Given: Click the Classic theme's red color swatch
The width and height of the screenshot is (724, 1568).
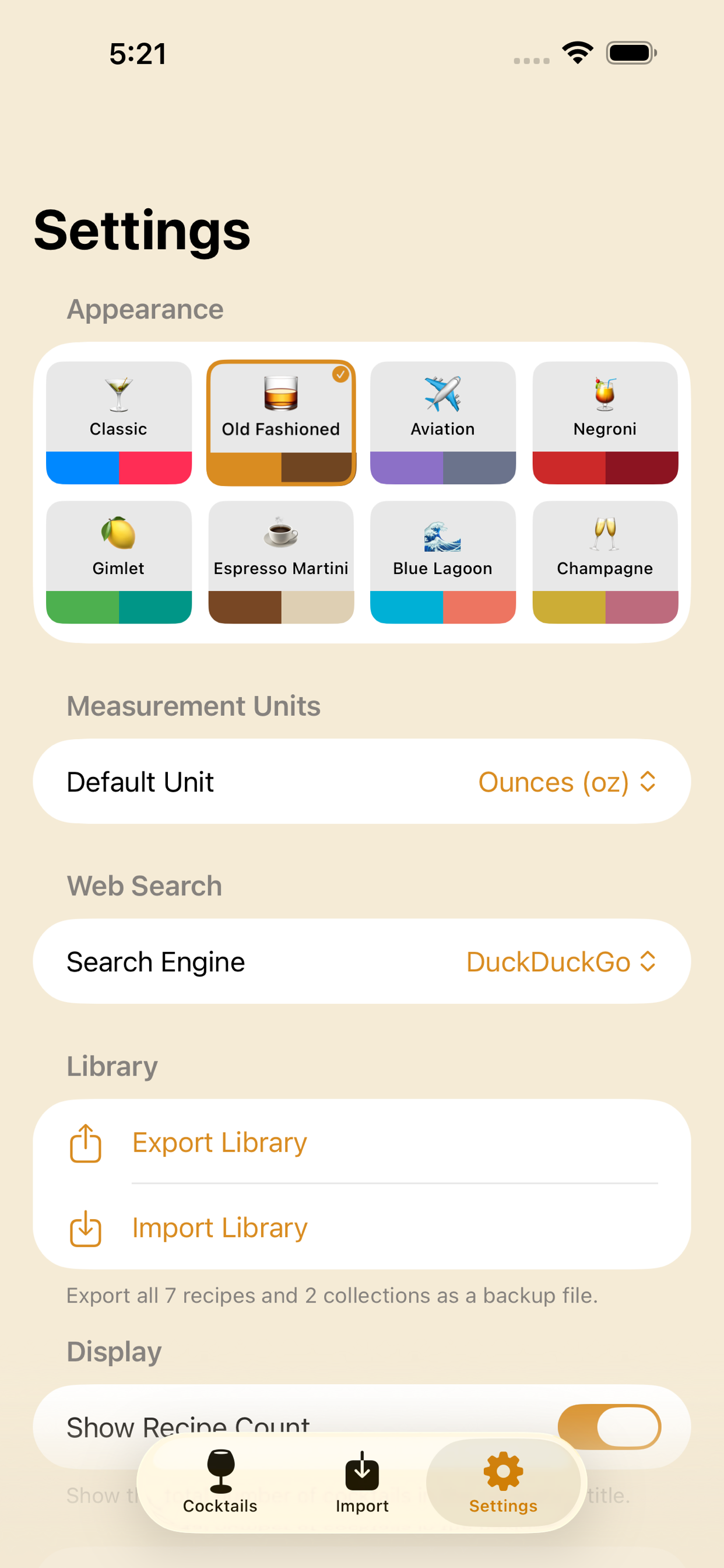Looking at the screenshot, I should coord(156,467).
